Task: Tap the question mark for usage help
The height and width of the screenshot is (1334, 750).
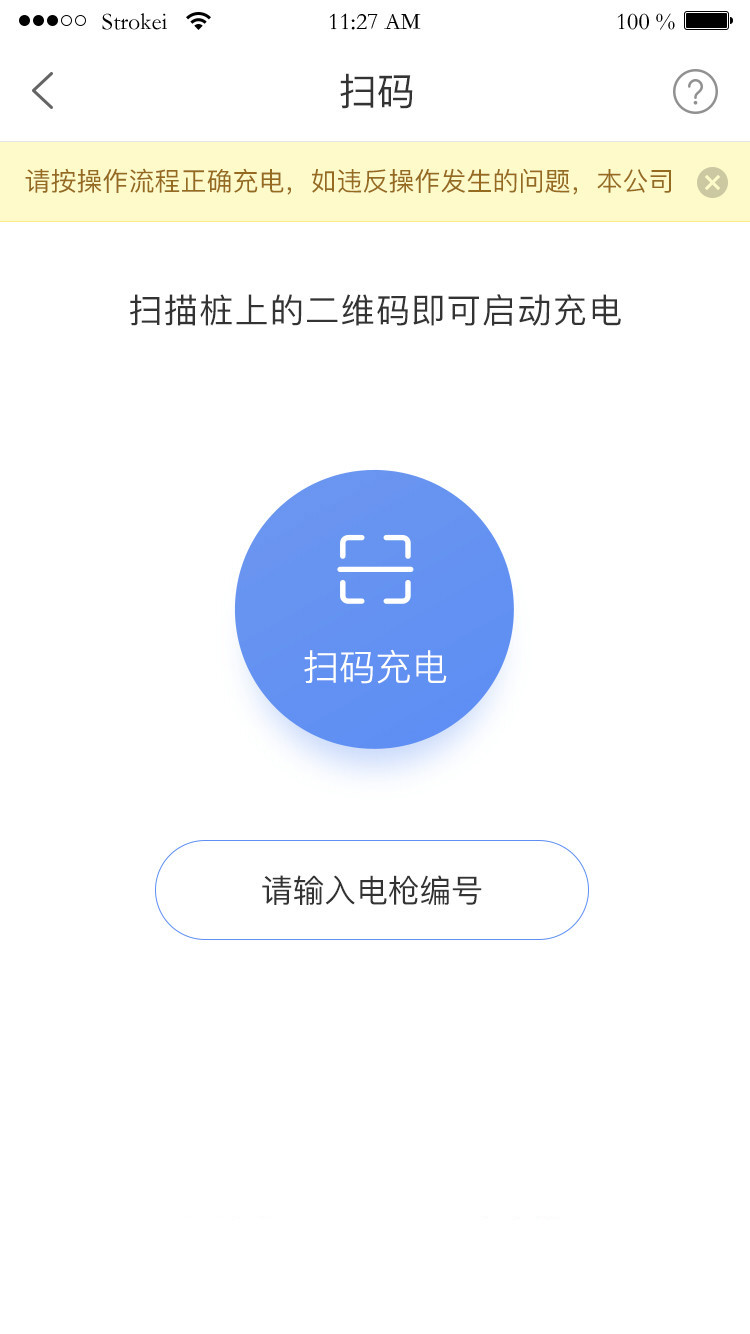Action: pyautogui.click(x=695, y=91)
